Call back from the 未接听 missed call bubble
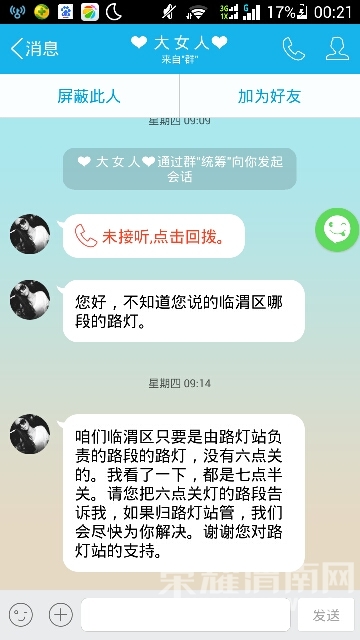The image size is (360, 640). click(154, 236)
